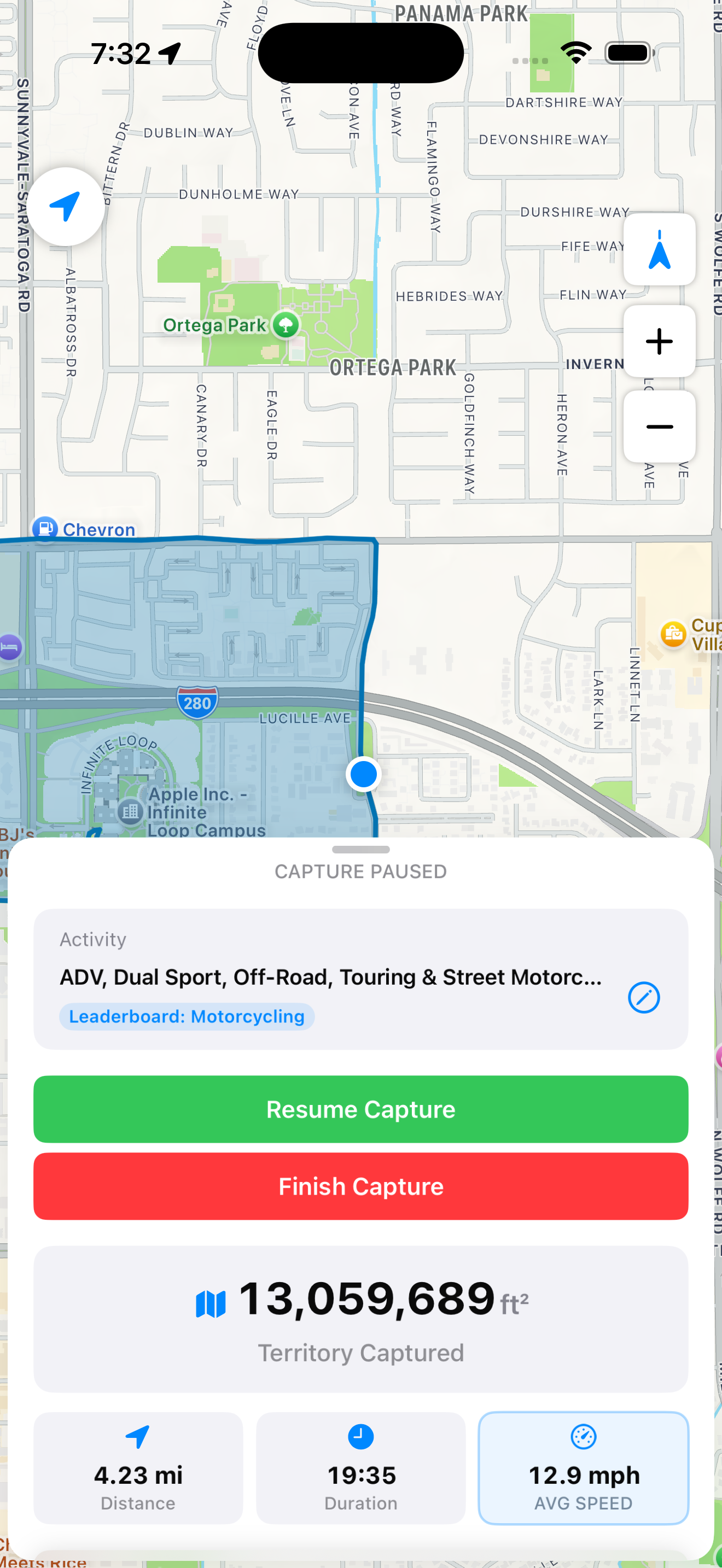Open the Ortega Park map pin
722x1568 pixels.
coord(286,324)
